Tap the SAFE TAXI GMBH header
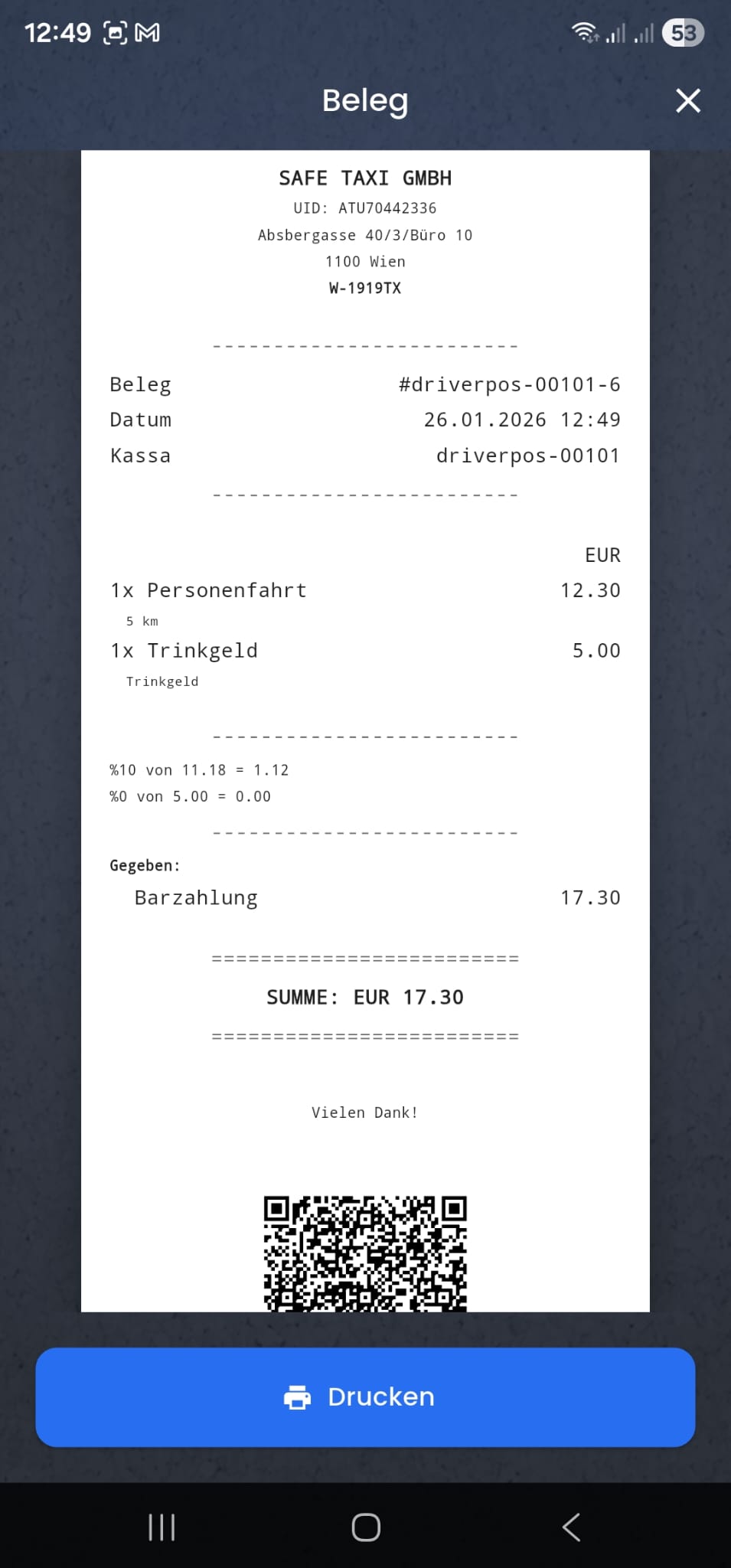 pyautogui.click(x=365, y=178)
